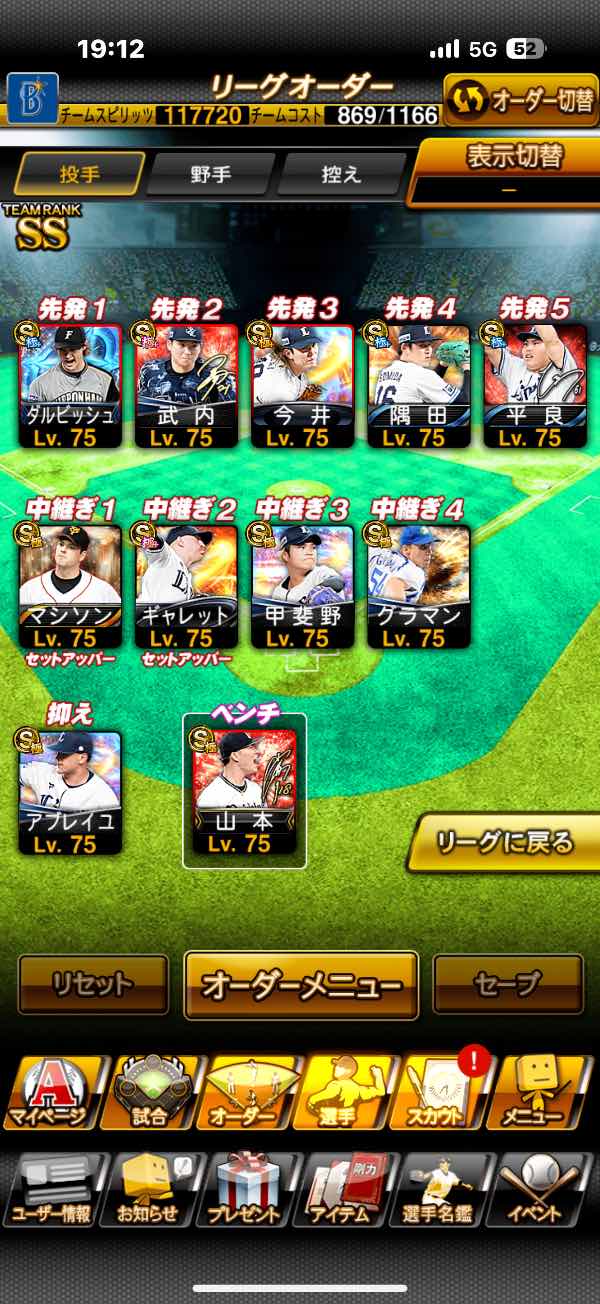Viewport: 600px width, 1304px height.
Task: Switch to the 野手 tab
Action: click(210, 174)
